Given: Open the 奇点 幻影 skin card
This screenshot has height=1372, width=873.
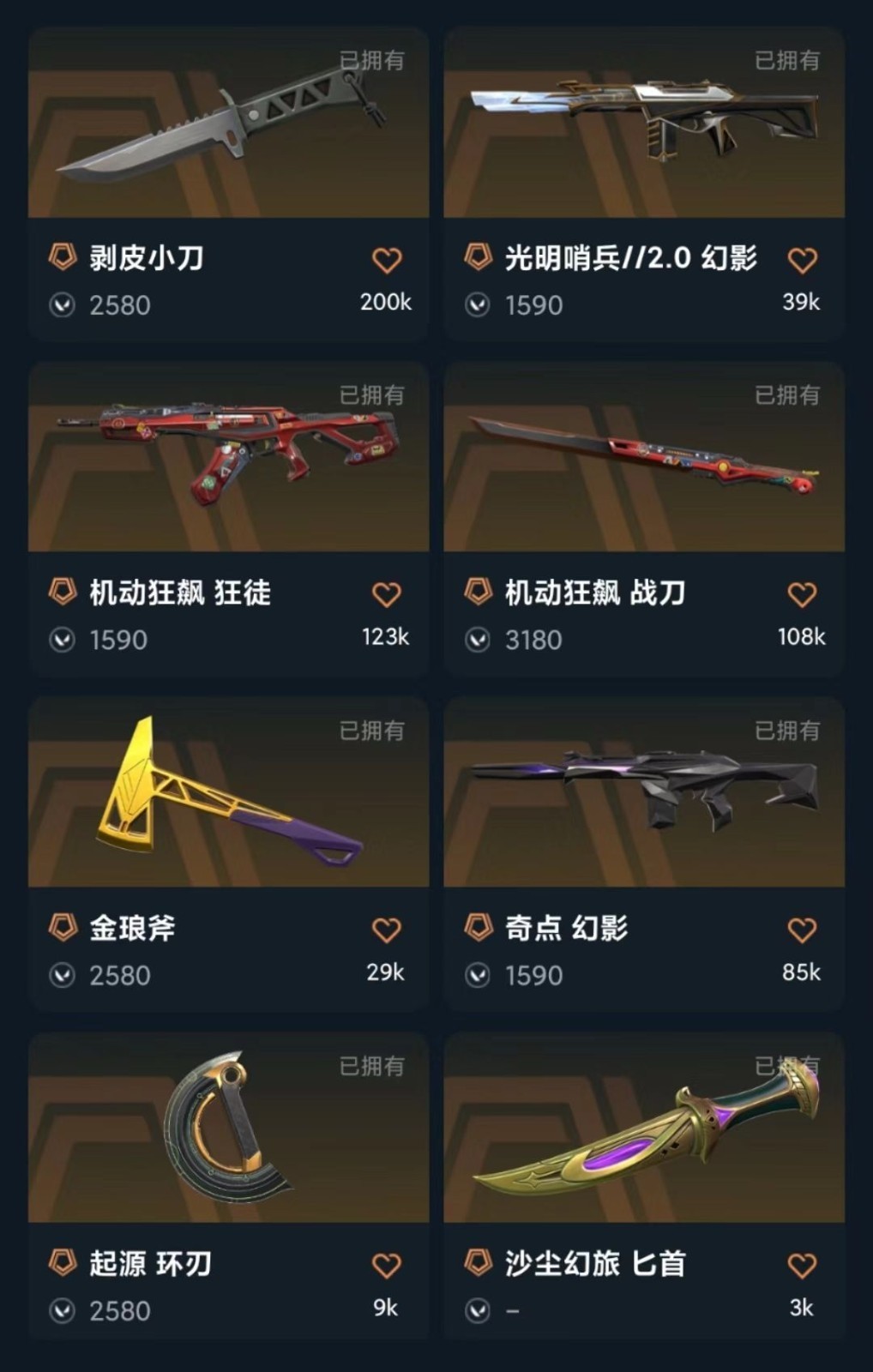Looking at the screenshot, I should pyautogui.click(x=643, y=793).
